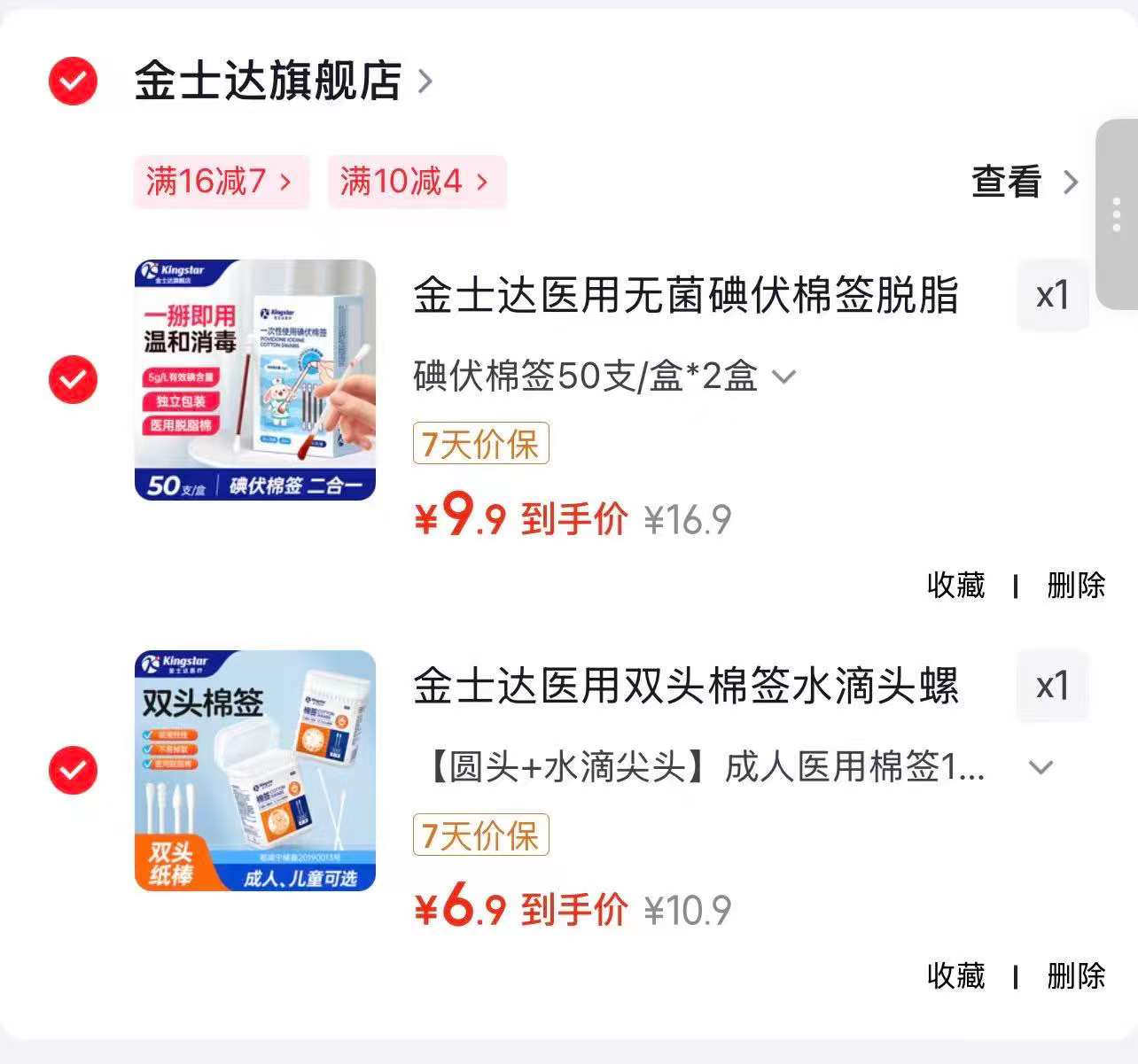Expand spec dropdown 【圆头+水滴尖头】成人医用棉签
1138x1064 pixels.
(x=1041, y=767)
